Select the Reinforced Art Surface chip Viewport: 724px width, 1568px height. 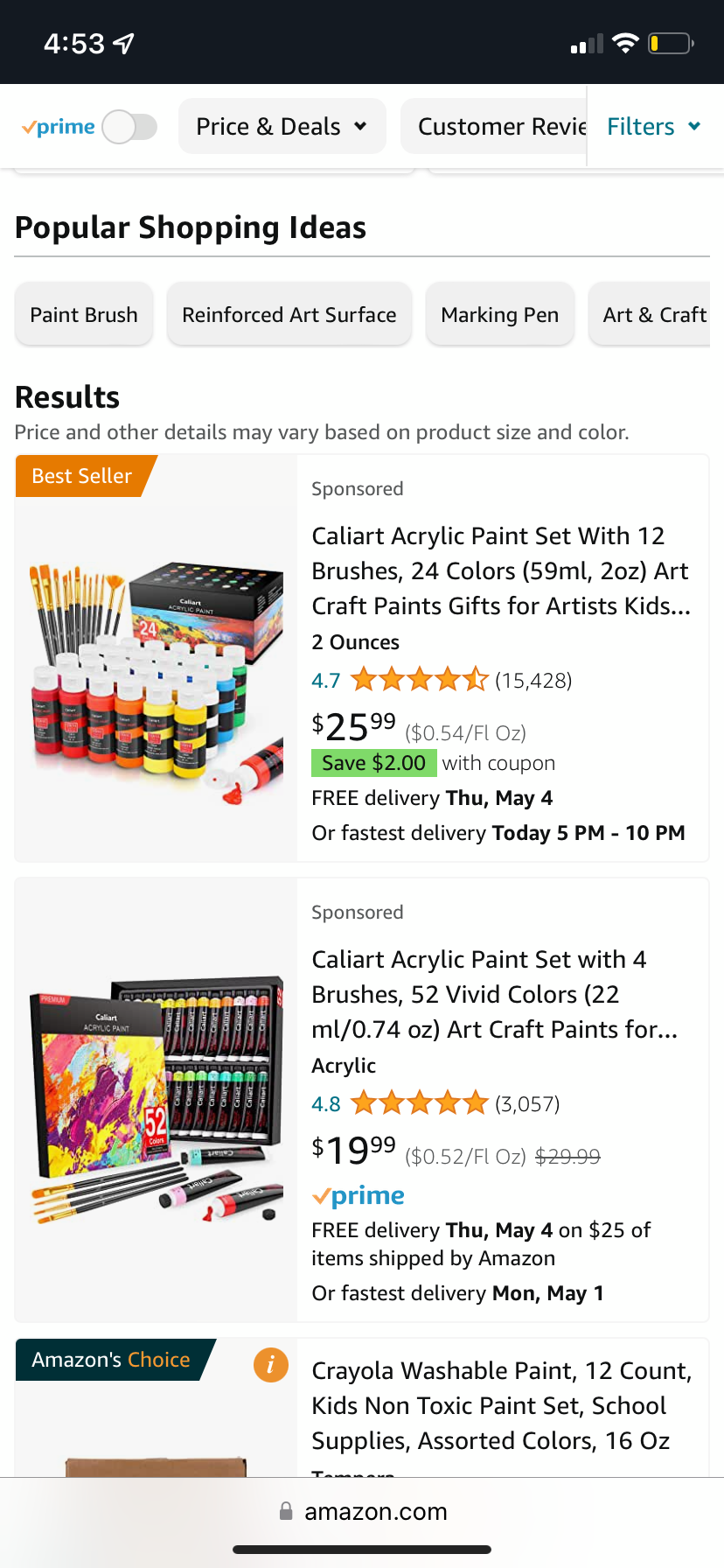(289, 315)
